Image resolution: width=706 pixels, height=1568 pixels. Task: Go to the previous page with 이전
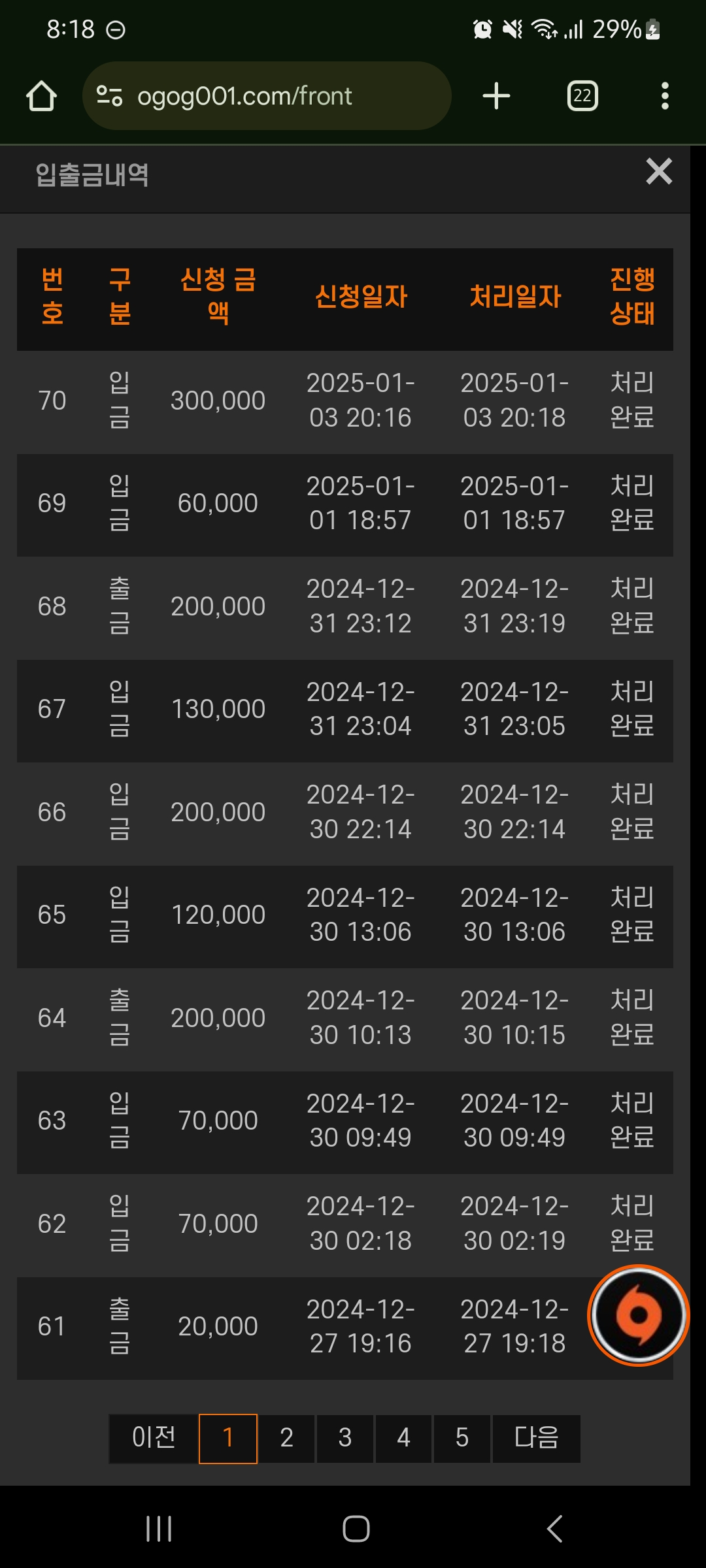coord(154,1438)
